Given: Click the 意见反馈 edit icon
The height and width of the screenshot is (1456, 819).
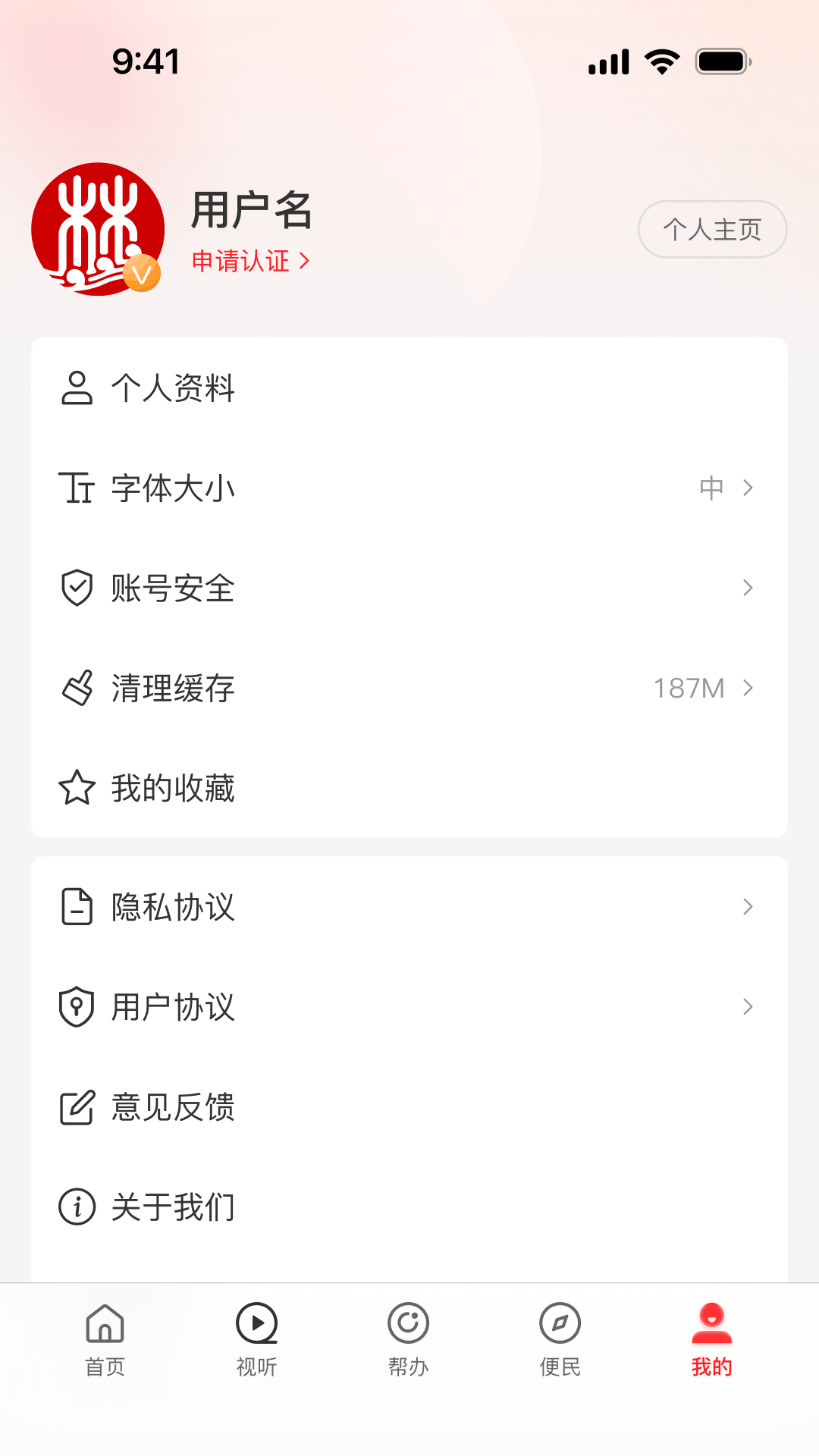Looking at the screenshot, I should 76,1107.
